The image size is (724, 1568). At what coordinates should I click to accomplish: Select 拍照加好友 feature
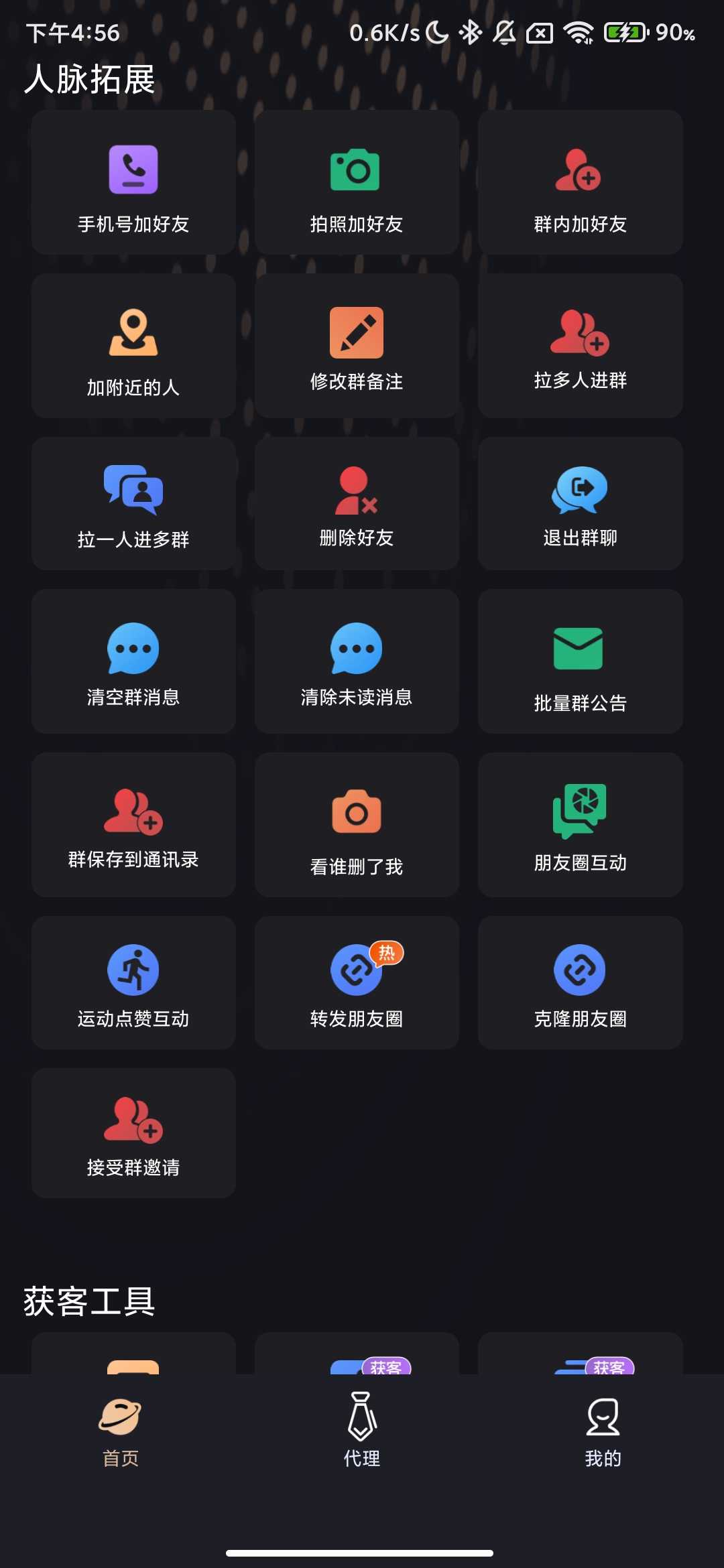[x=357, y=182]
